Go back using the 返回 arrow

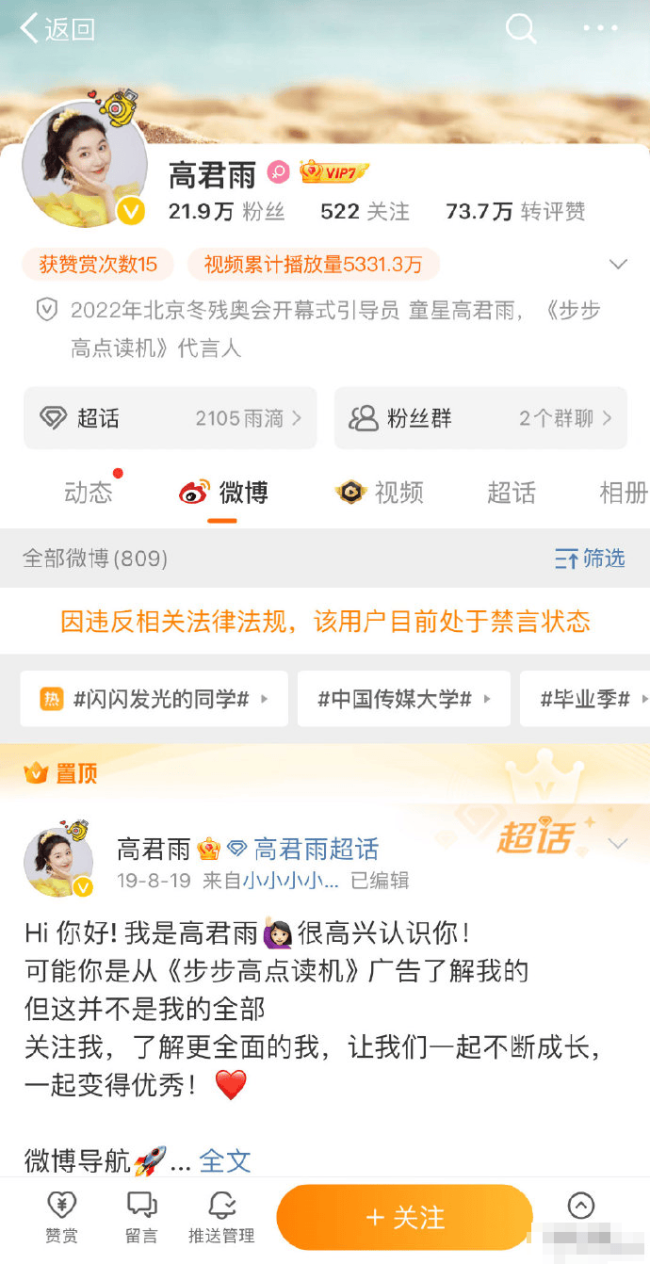56,29
